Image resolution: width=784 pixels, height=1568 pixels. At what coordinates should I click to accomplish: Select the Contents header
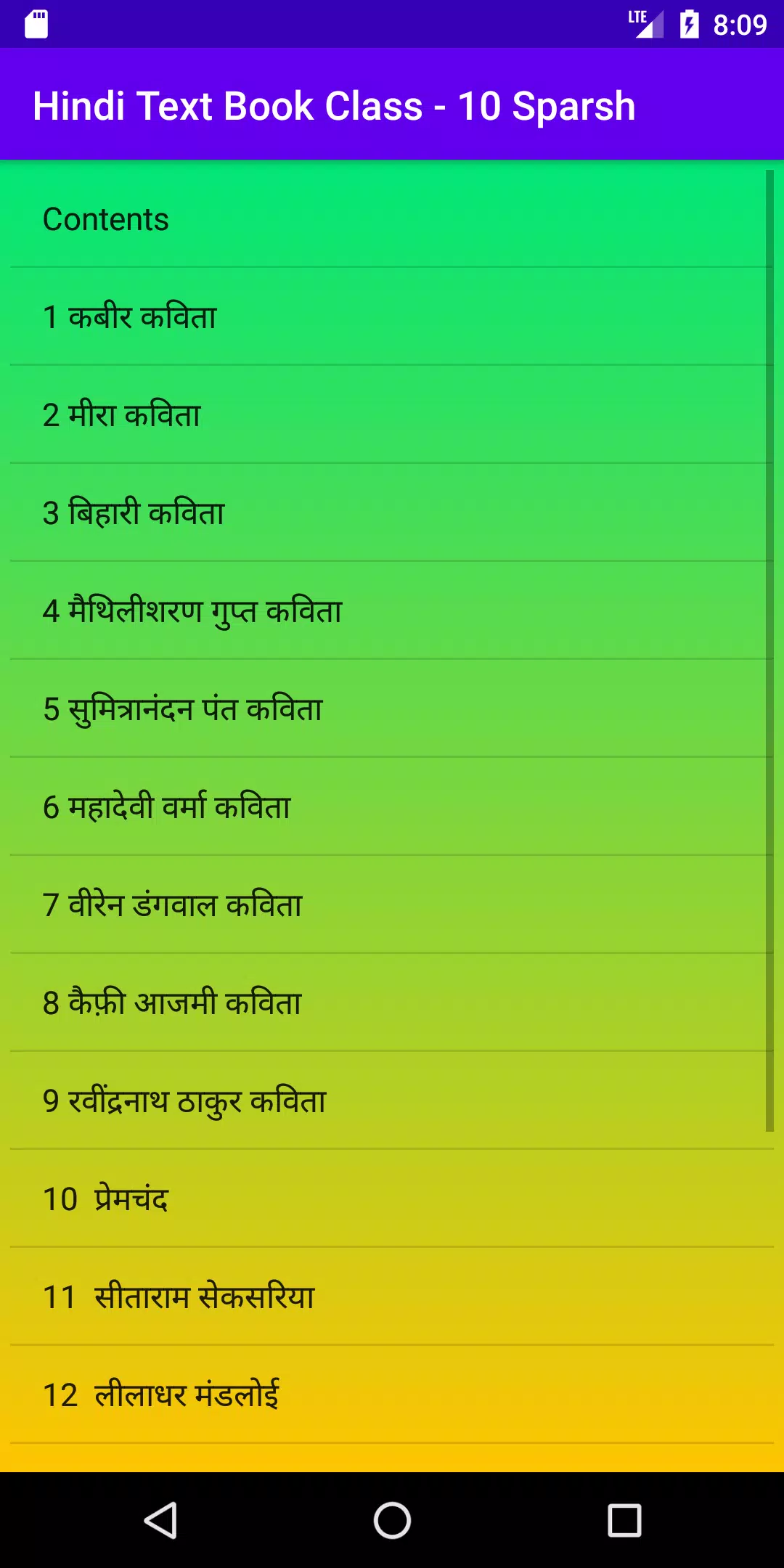tap(104, 219)
